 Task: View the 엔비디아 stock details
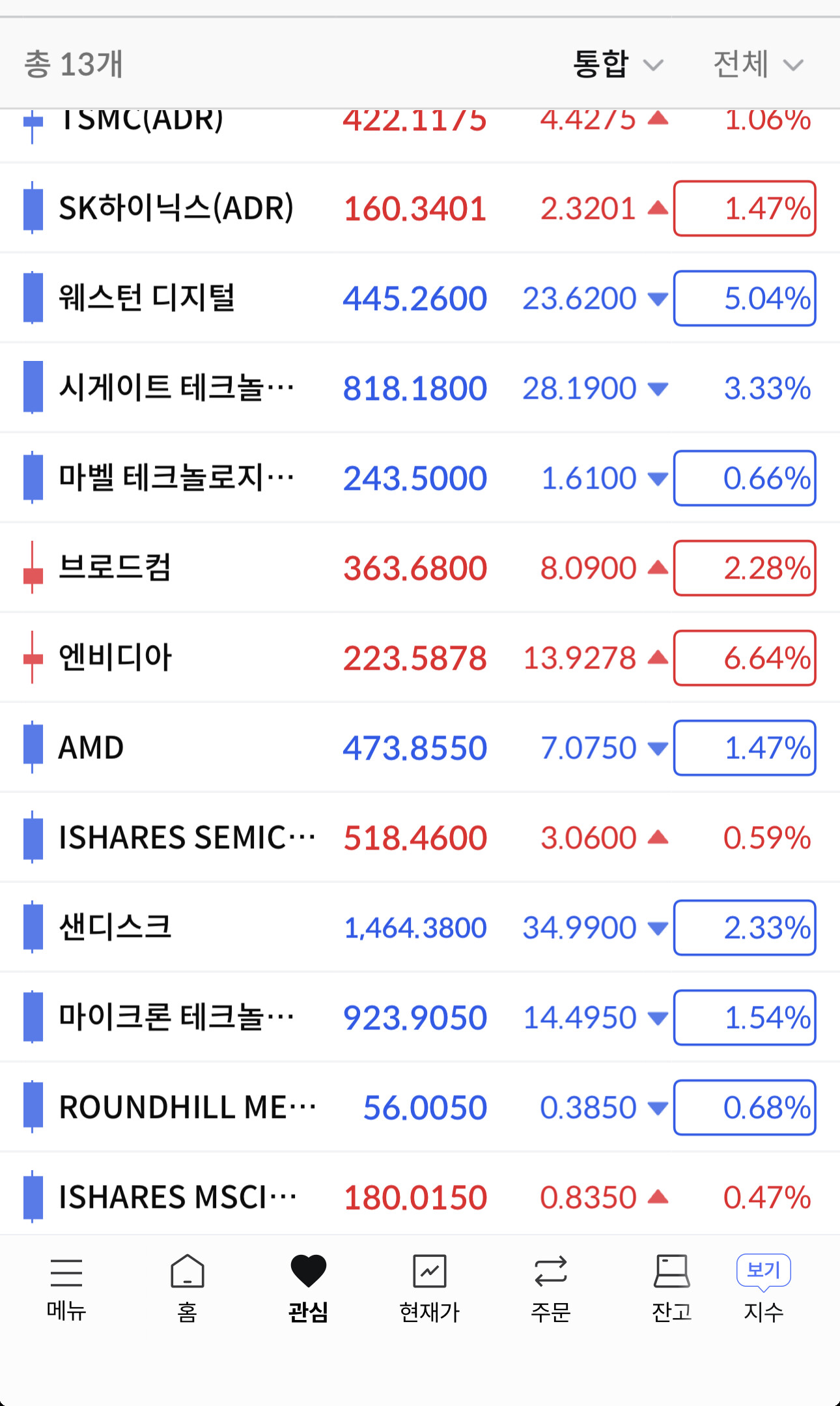pos(420,657)
